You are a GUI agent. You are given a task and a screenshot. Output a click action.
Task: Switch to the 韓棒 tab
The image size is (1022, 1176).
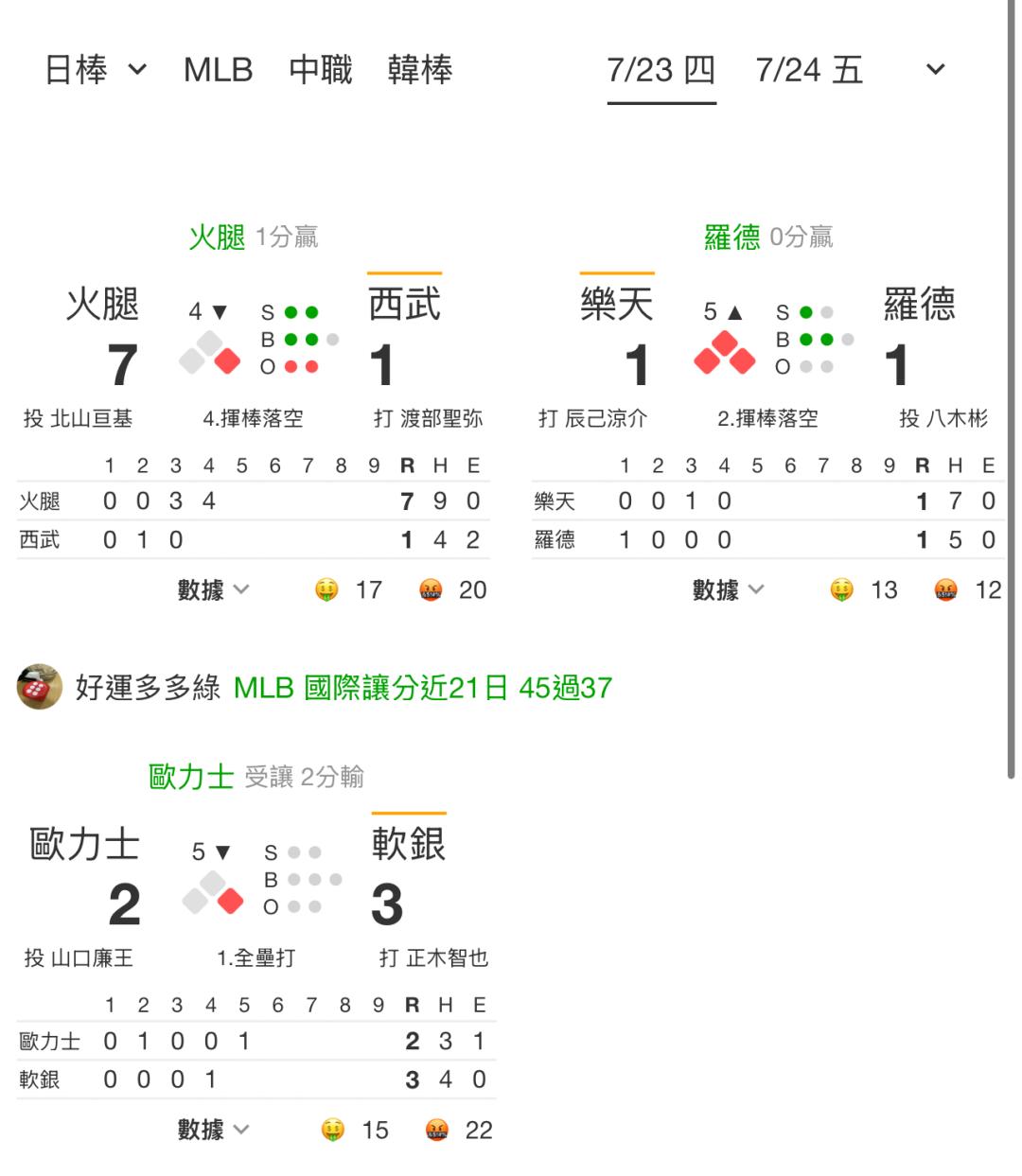(x=420, y=70)
